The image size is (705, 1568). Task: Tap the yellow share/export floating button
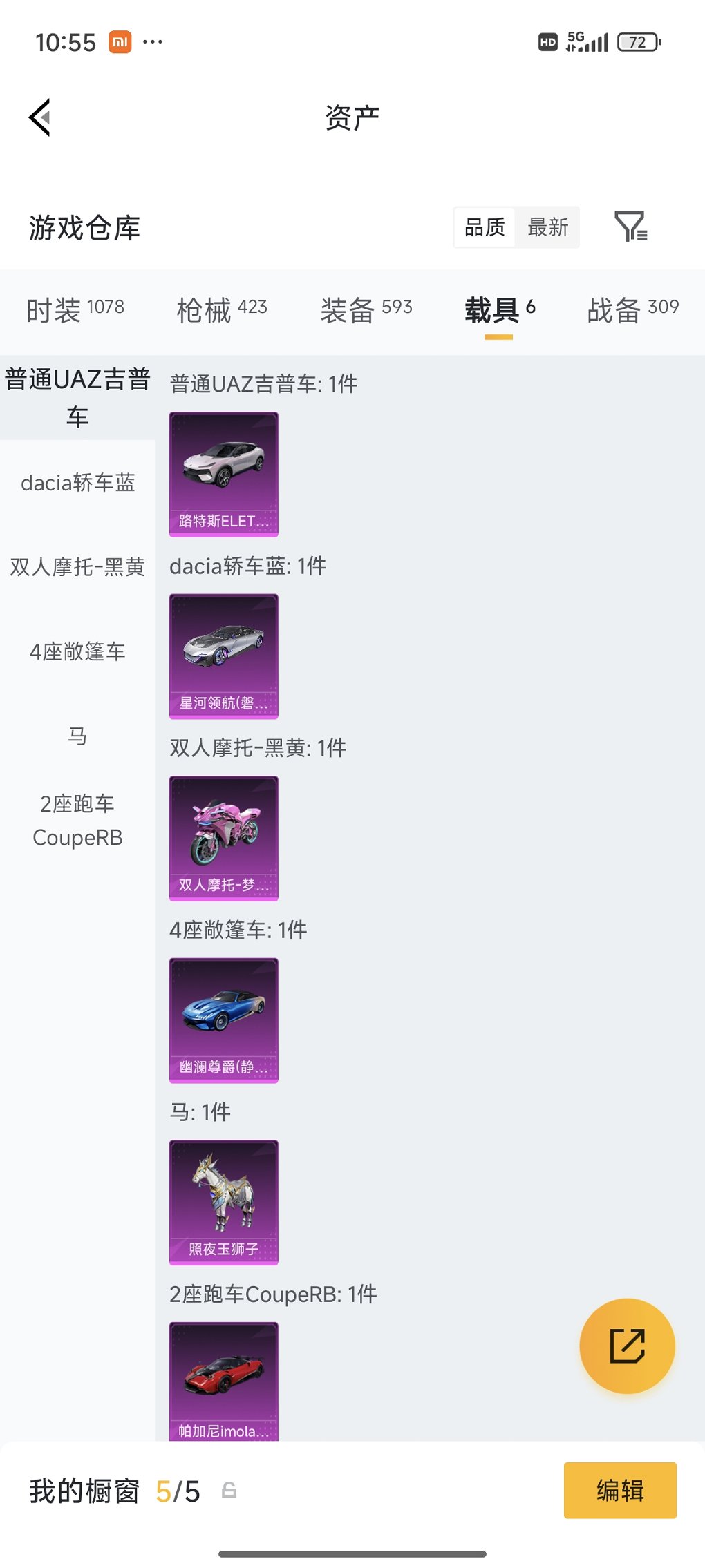(626, 1346)
